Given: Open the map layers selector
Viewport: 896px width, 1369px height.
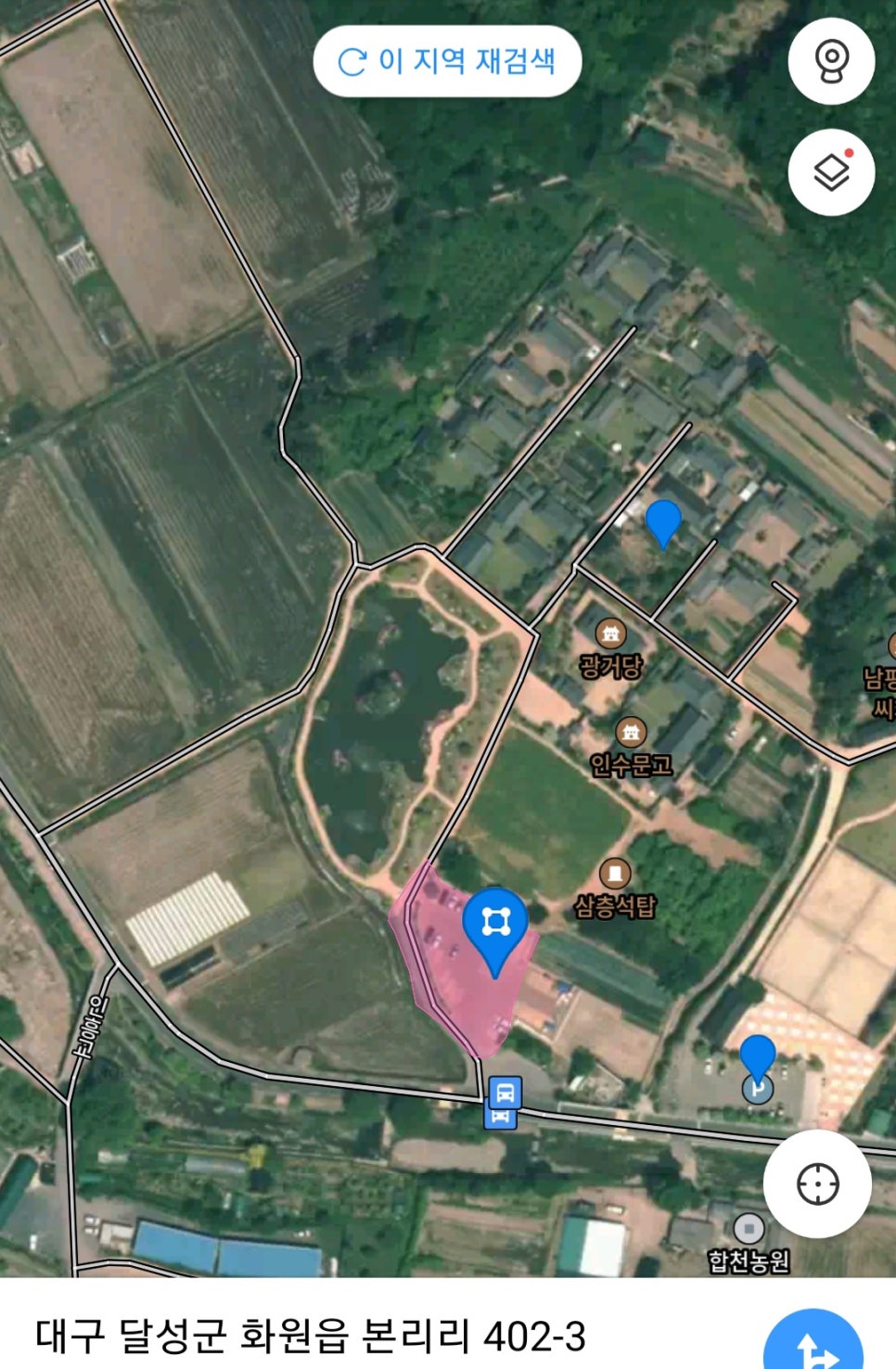Looking at the screenshot, I should (831, 173).
